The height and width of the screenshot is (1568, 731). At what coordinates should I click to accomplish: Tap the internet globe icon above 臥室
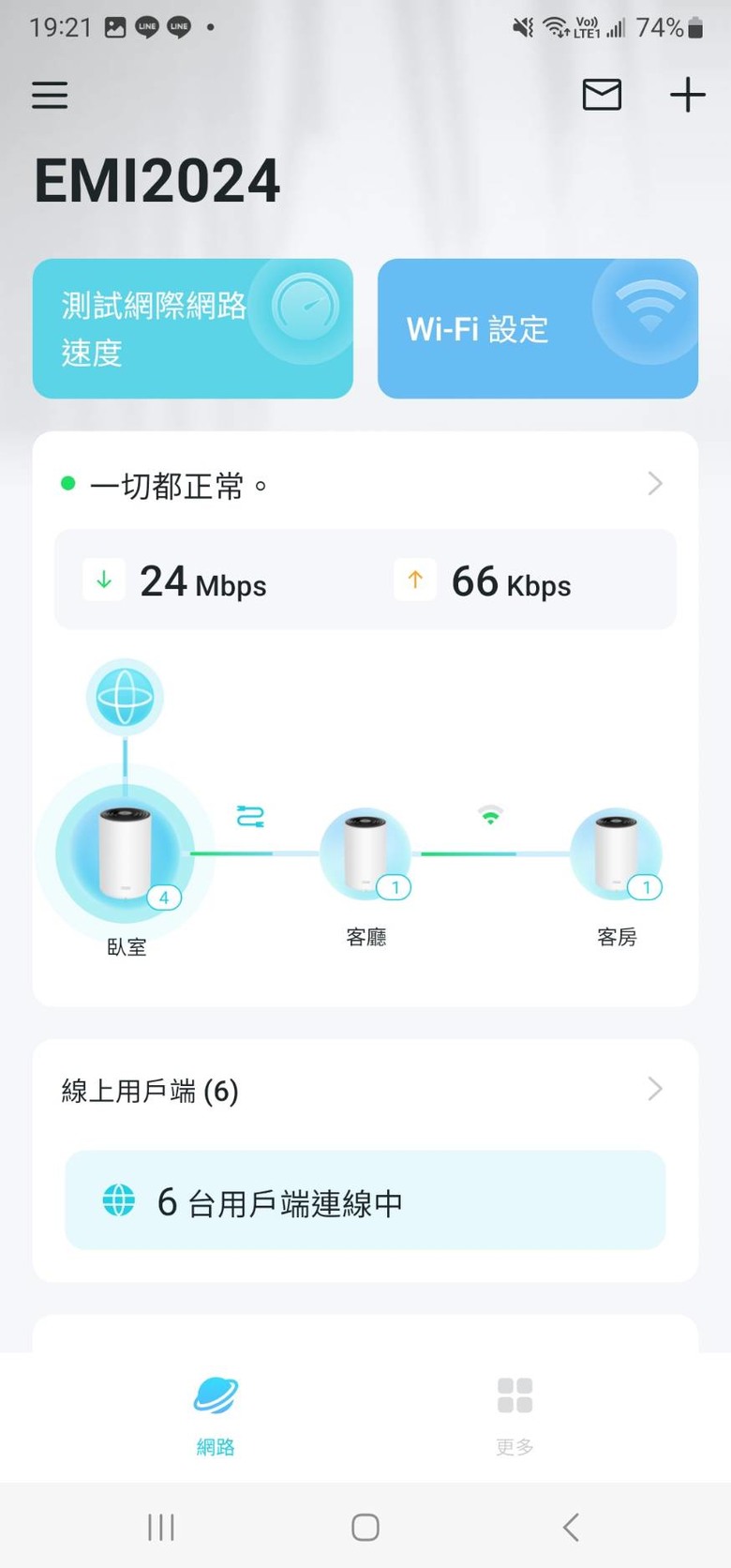[x=126, y=698]
